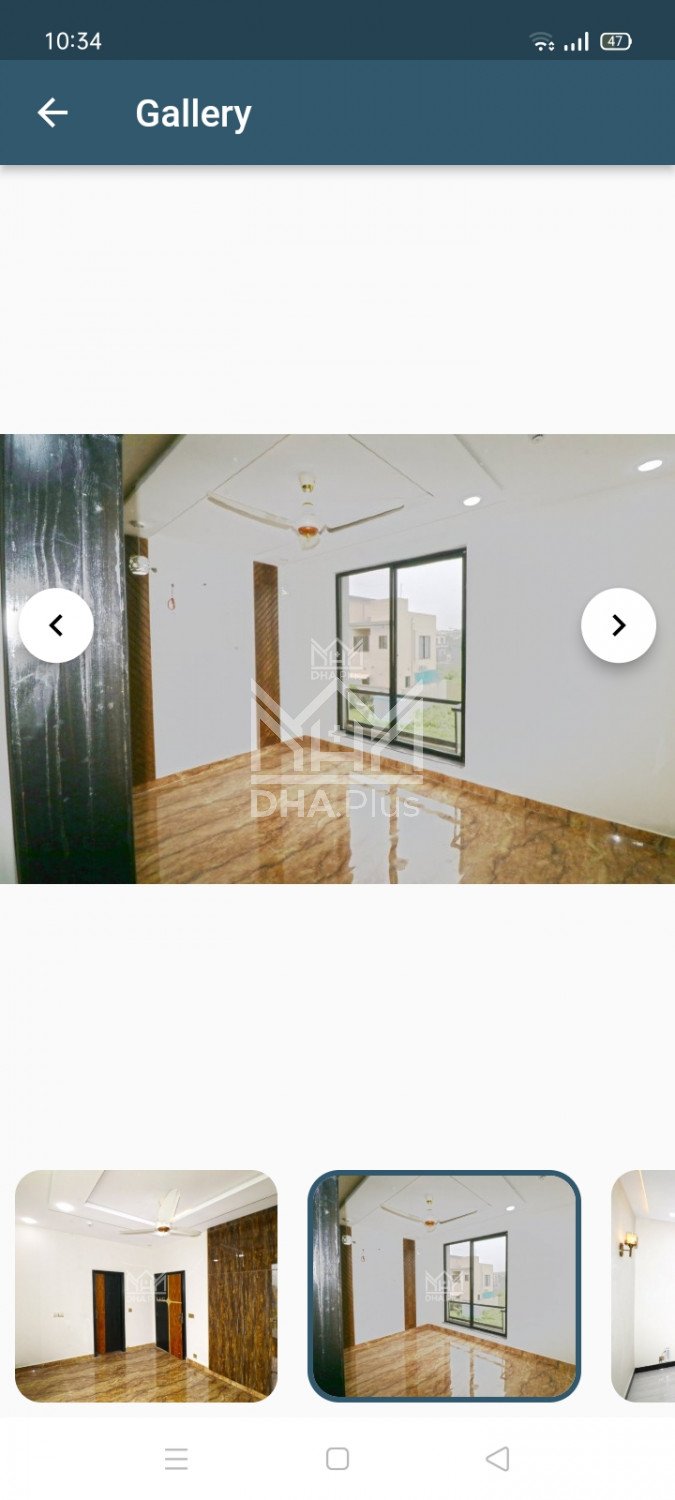The height and width of the screenshot is (1500, 675).
Task: Open recent apps from the navigation bar
Action: point(176,1459)
